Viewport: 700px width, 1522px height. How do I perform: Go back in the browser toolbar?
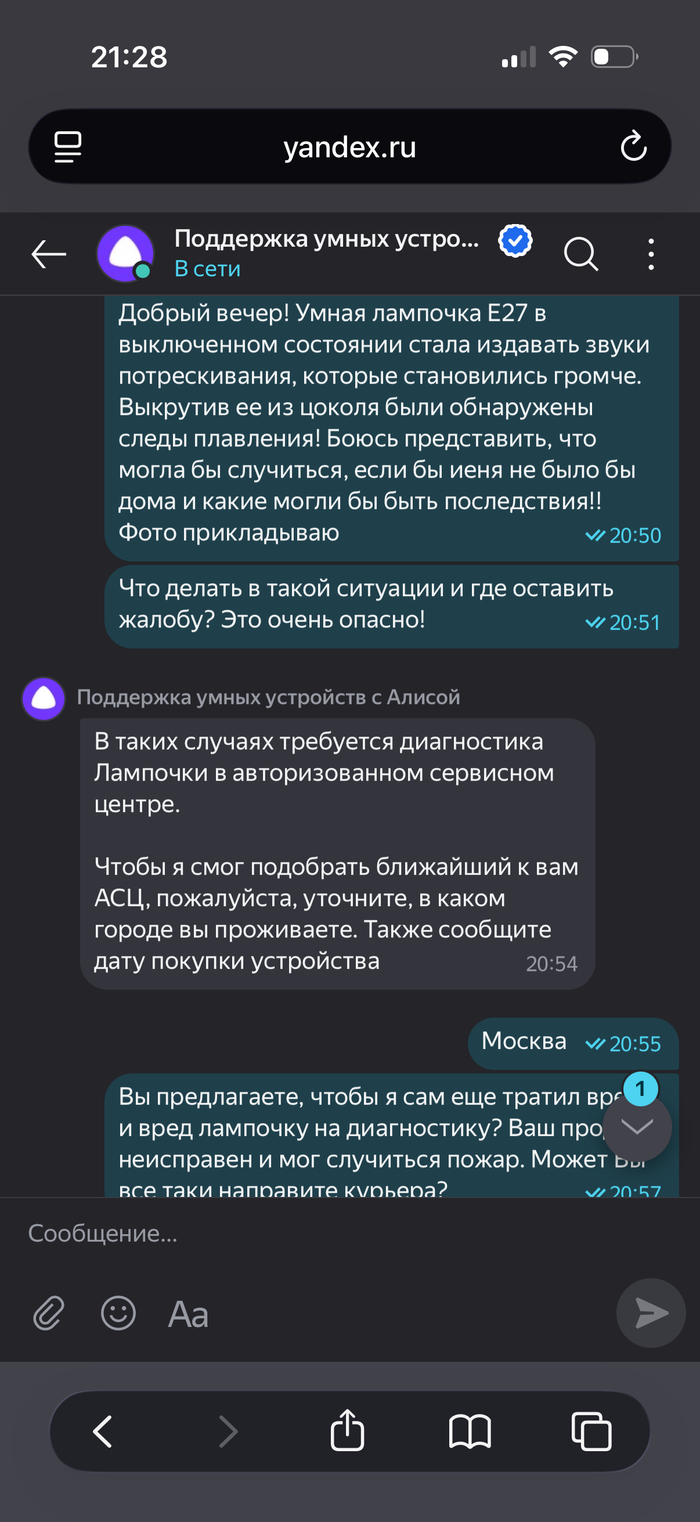pyautogui.click(x=103, y=1431)
